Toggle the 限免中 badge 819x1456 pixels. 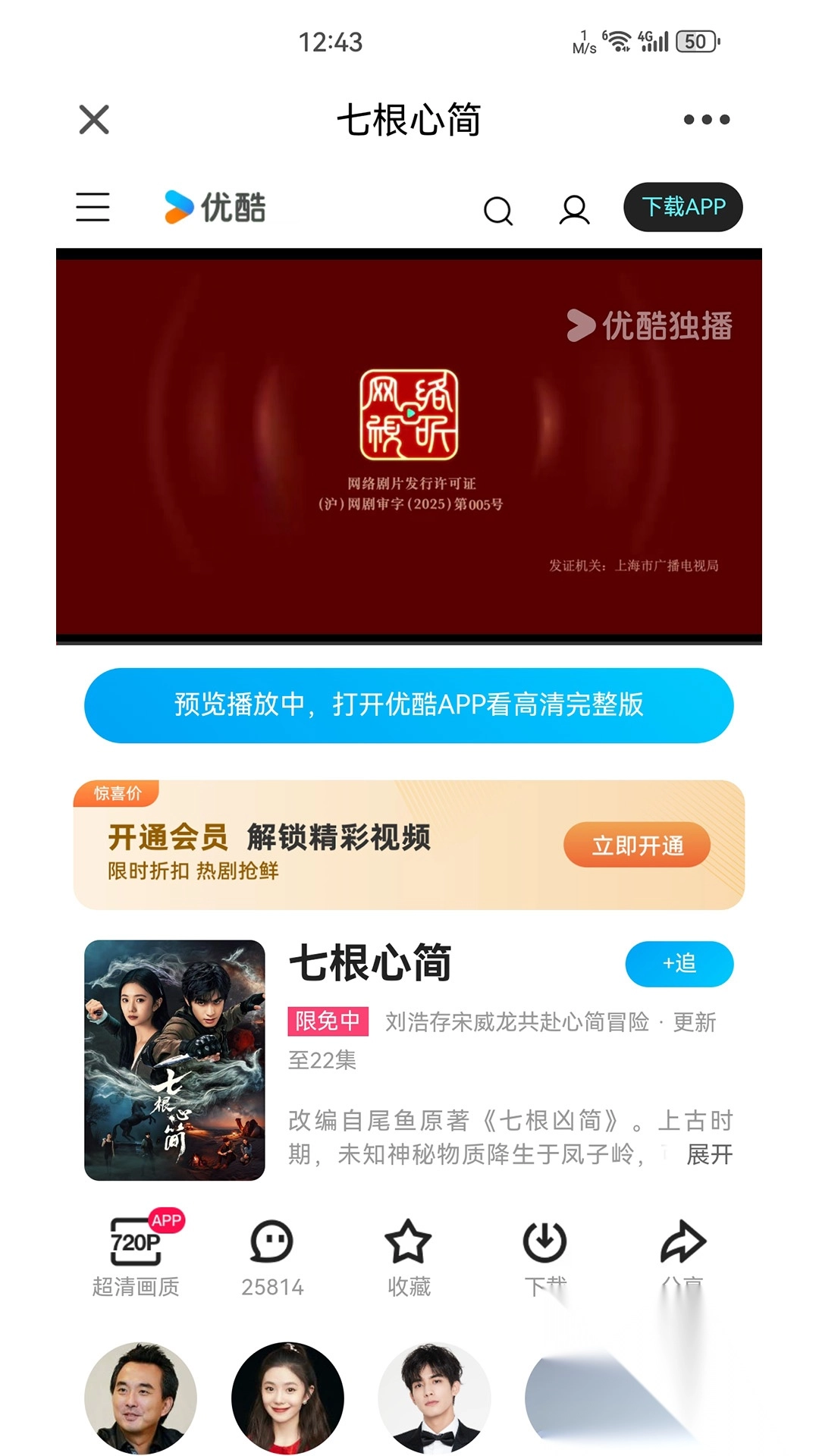[x=329, y=1022]
